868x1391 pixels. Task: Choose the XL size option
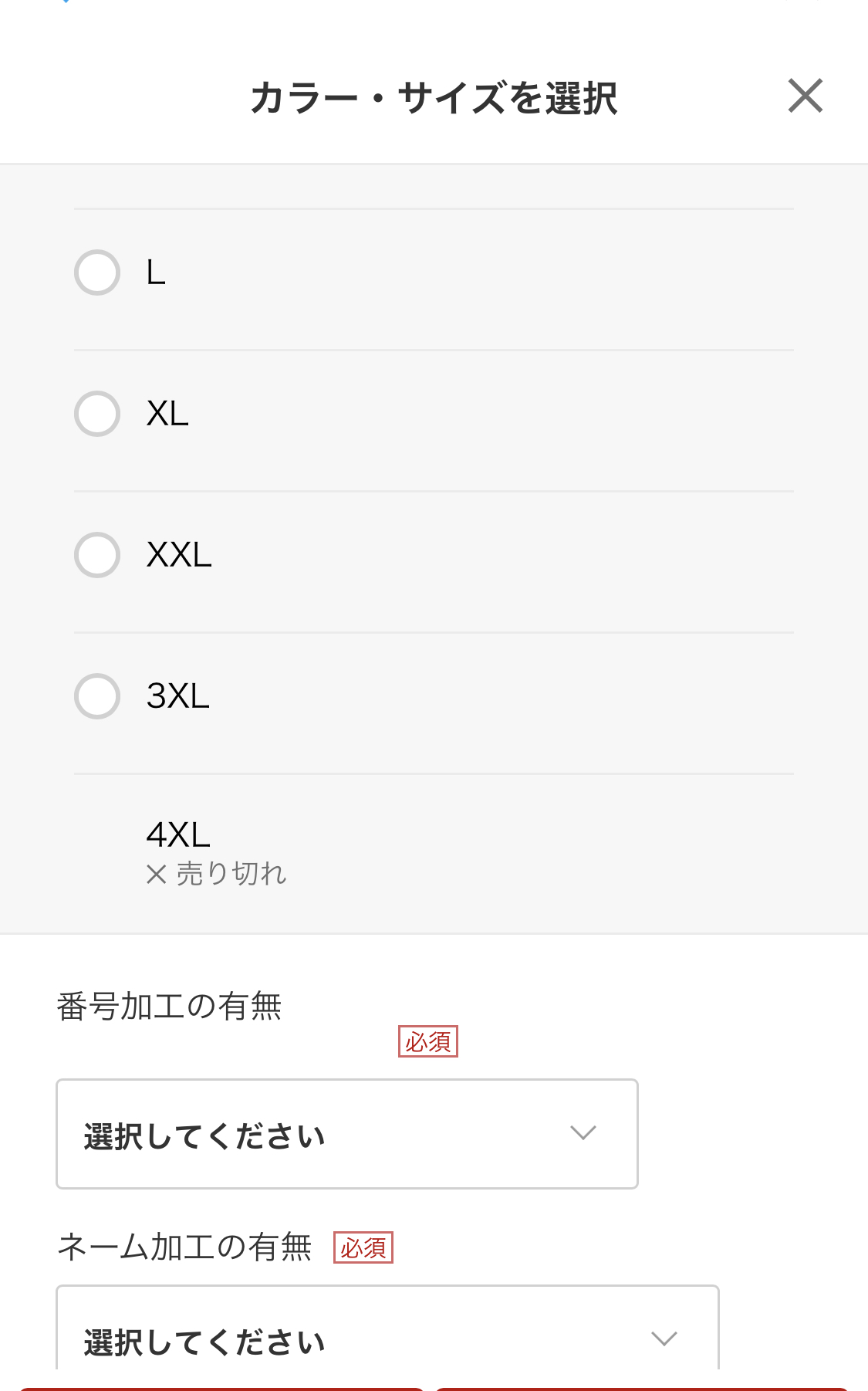pos(97,414)
